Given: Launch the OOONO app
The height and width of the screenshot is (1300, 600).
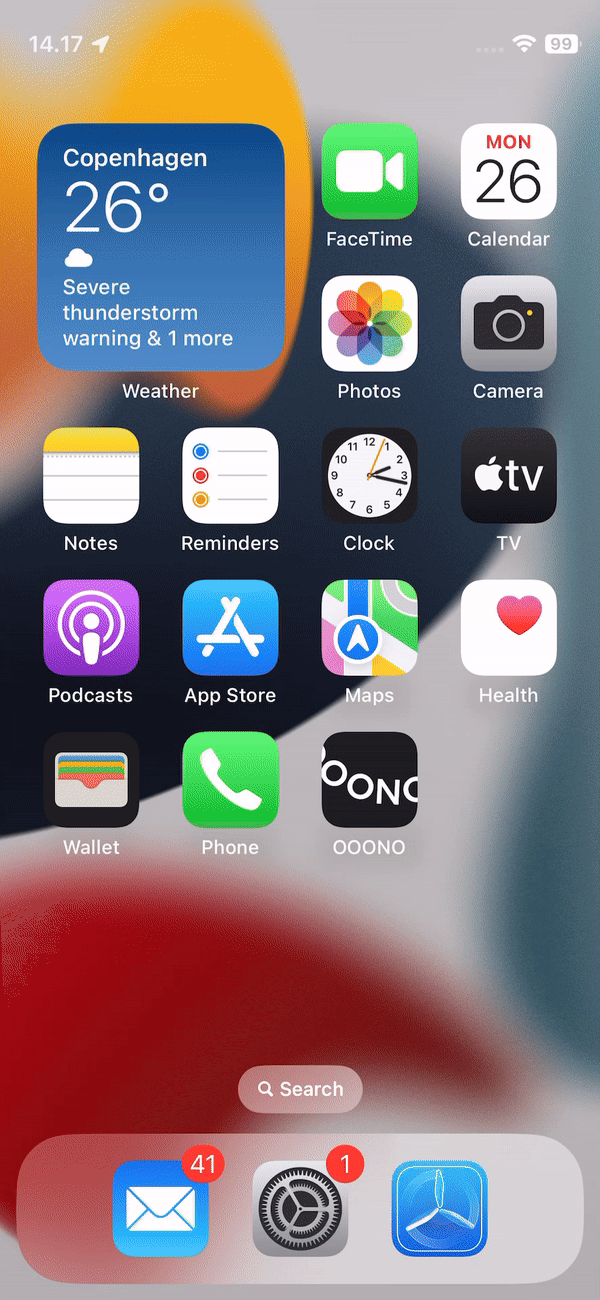Looking at the screenshot, I should (369, 779).
